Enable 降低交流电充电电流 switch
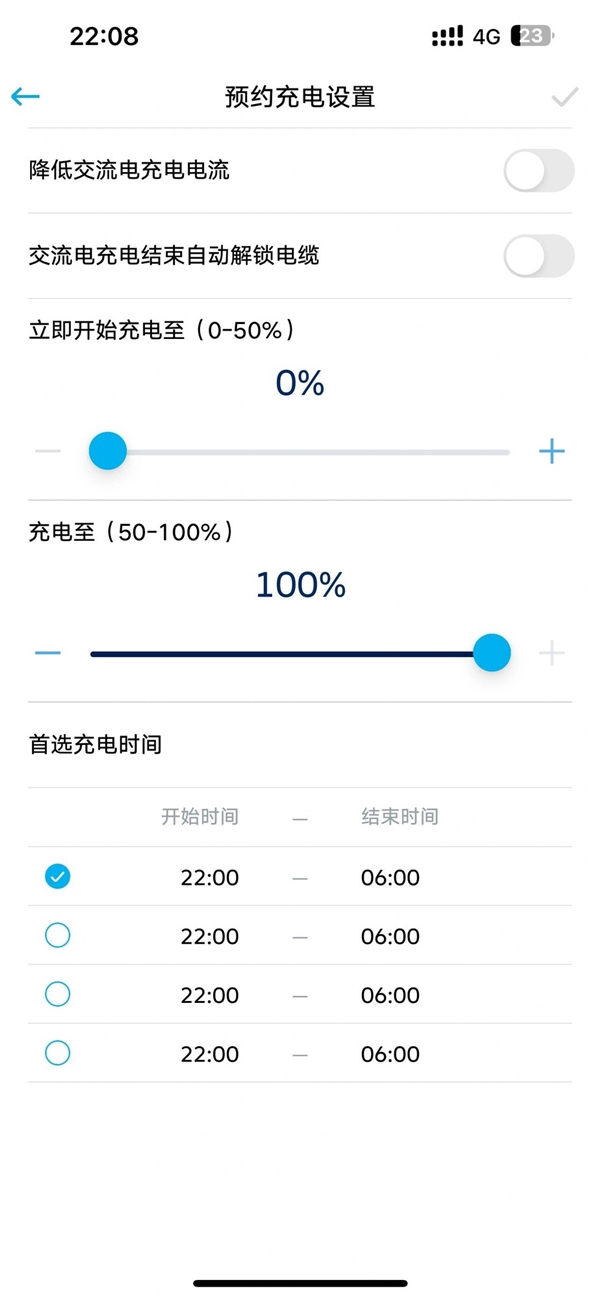This screenshot has width=600, height=1298. (538, 171)
